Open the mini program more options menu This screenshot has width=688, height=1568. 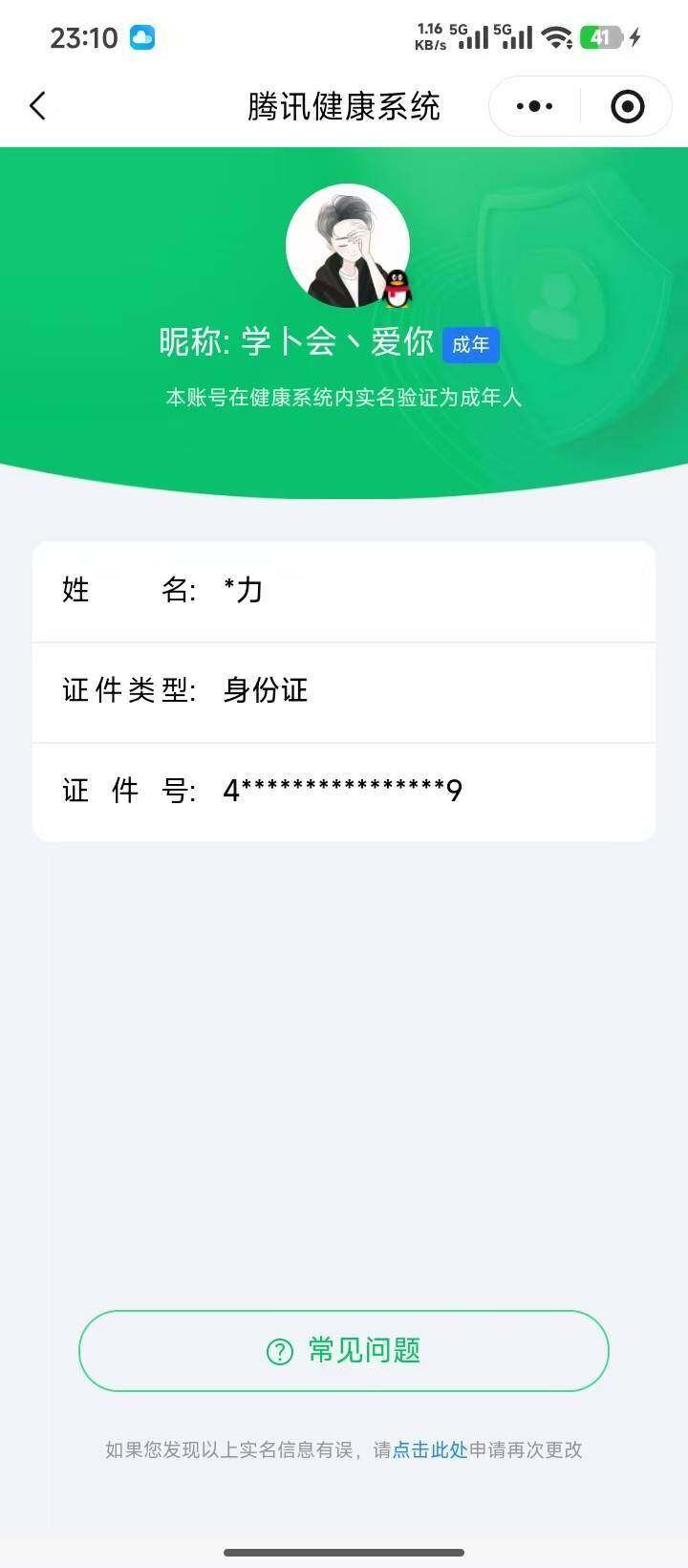pos(533,106)
